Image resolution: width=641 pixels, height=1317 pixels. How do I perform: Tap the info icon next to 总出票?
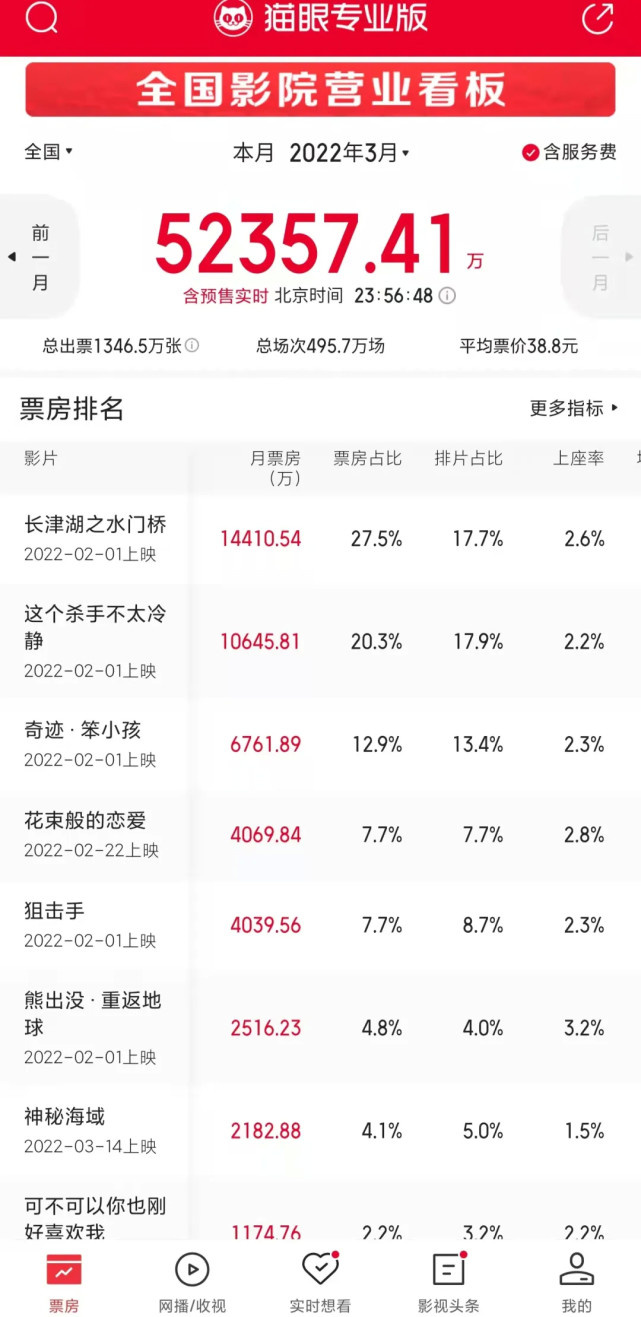pyautogui.click(x=192, y=346)
